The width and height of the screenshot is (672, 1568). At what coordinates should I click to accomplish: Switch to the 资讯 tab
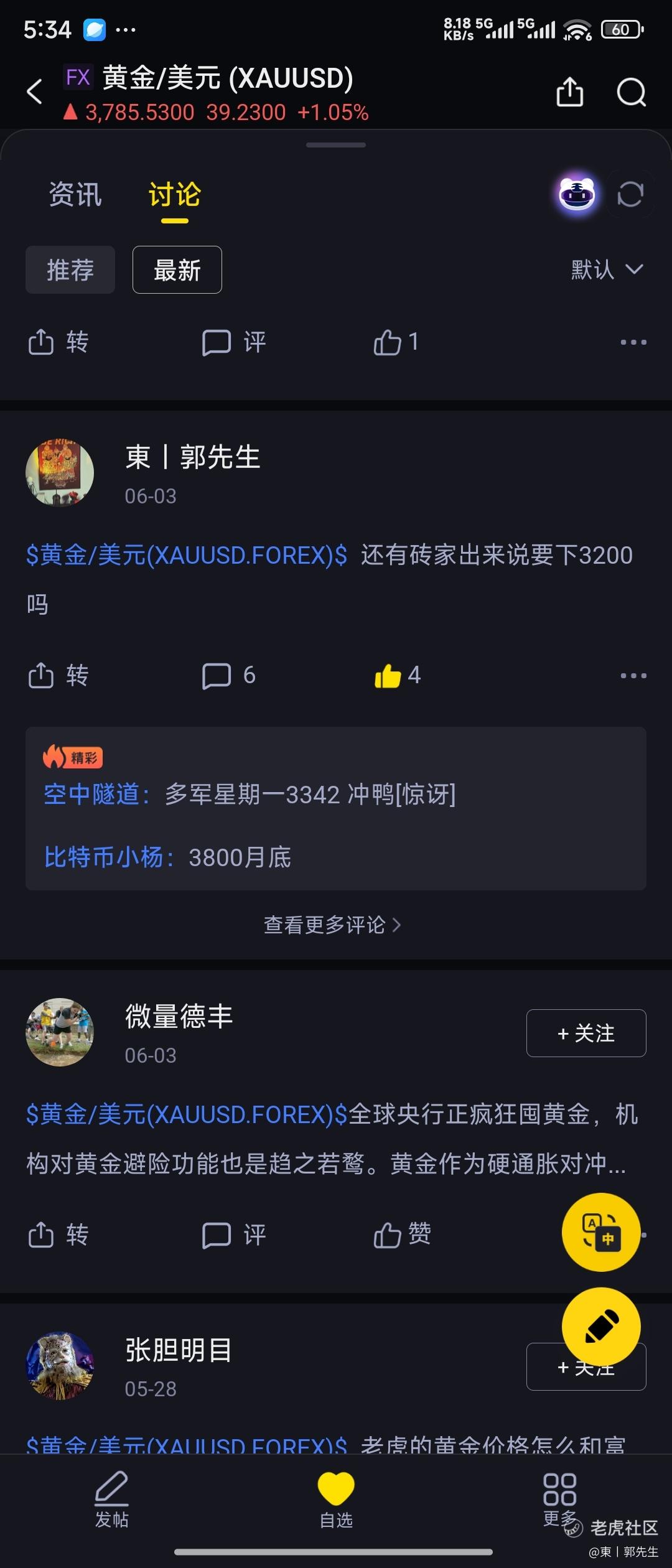point(75,195)
